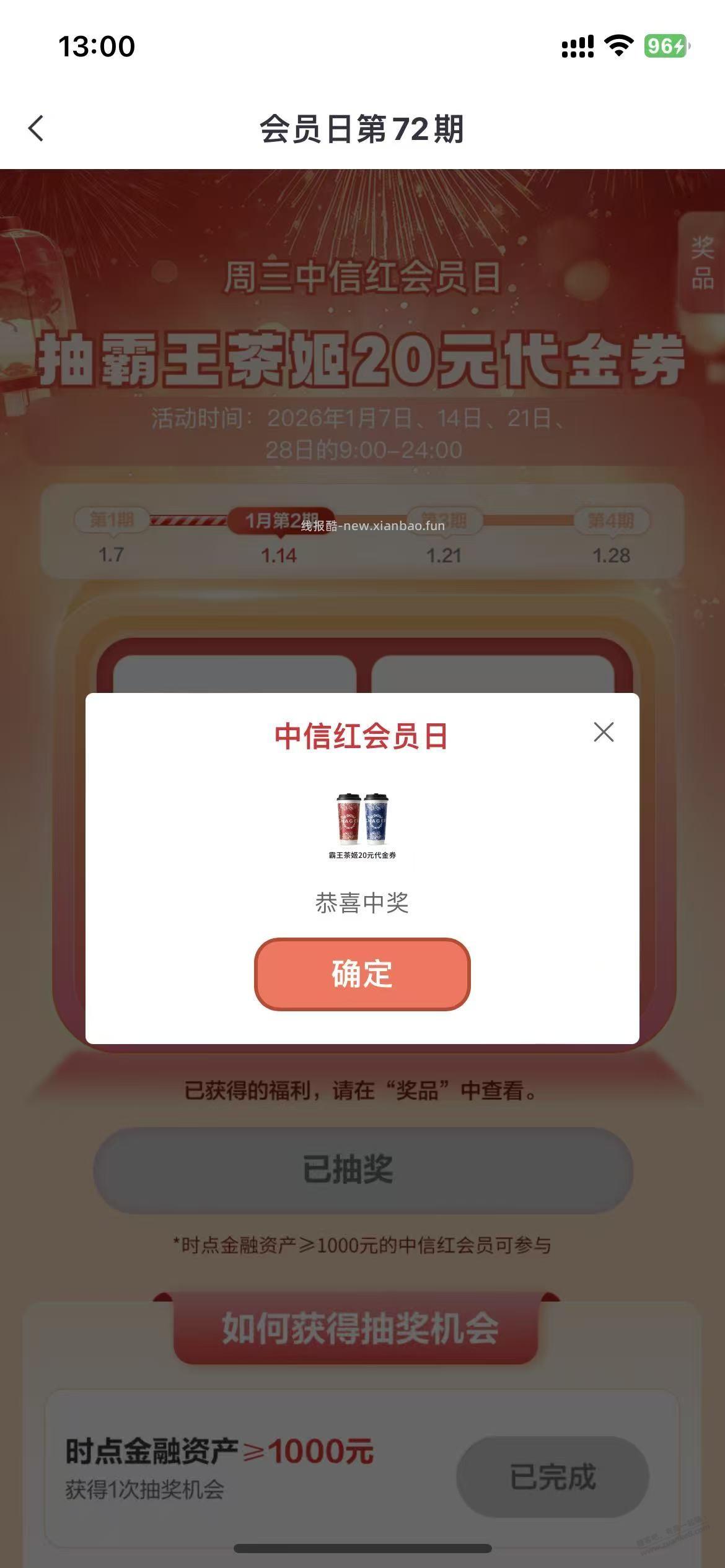Confirm the prize by tapping 确定
Image resolution: width=725 pixels, height=1568 pixels.
[x=361, y=973]
